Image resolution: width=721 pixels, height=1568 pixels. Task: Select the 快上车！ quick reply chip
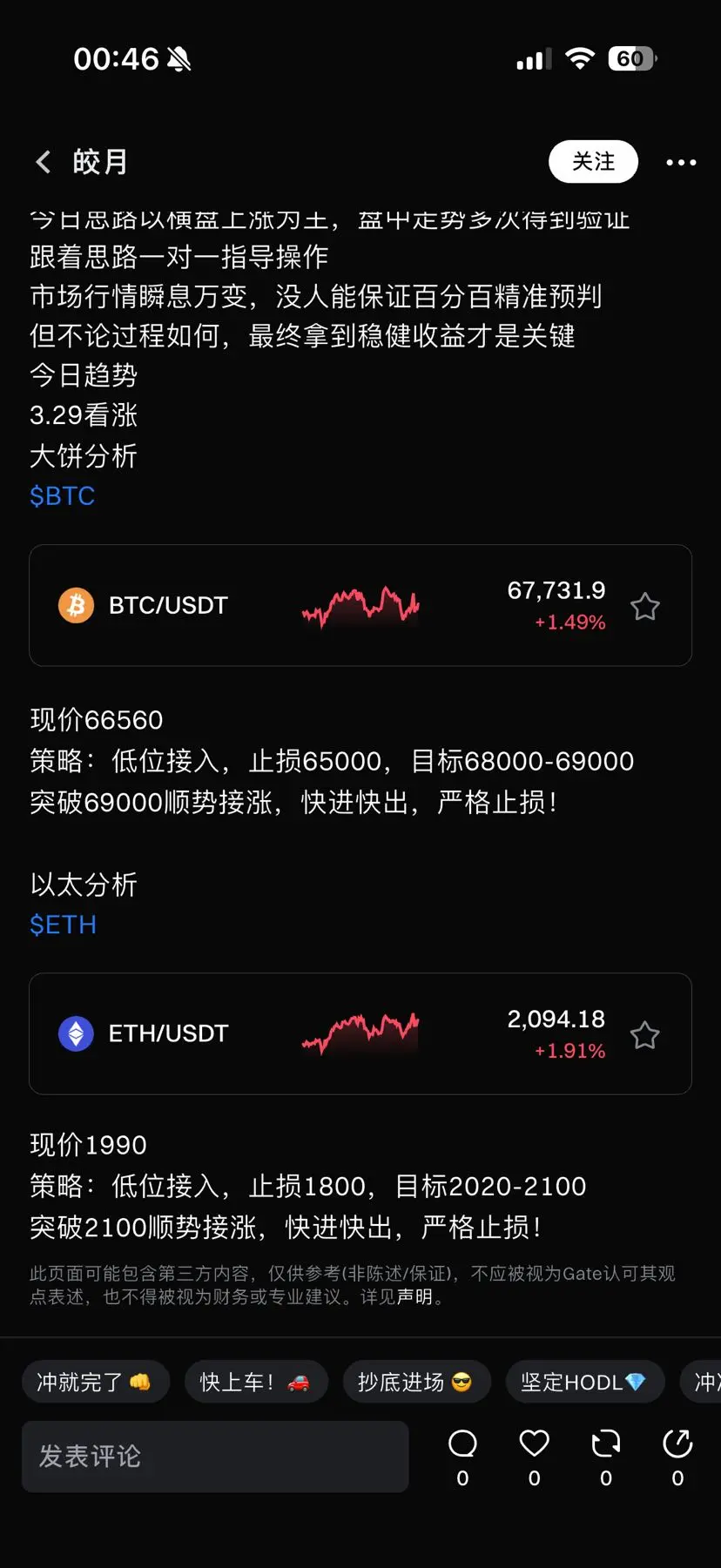[x=255, y=1382]
